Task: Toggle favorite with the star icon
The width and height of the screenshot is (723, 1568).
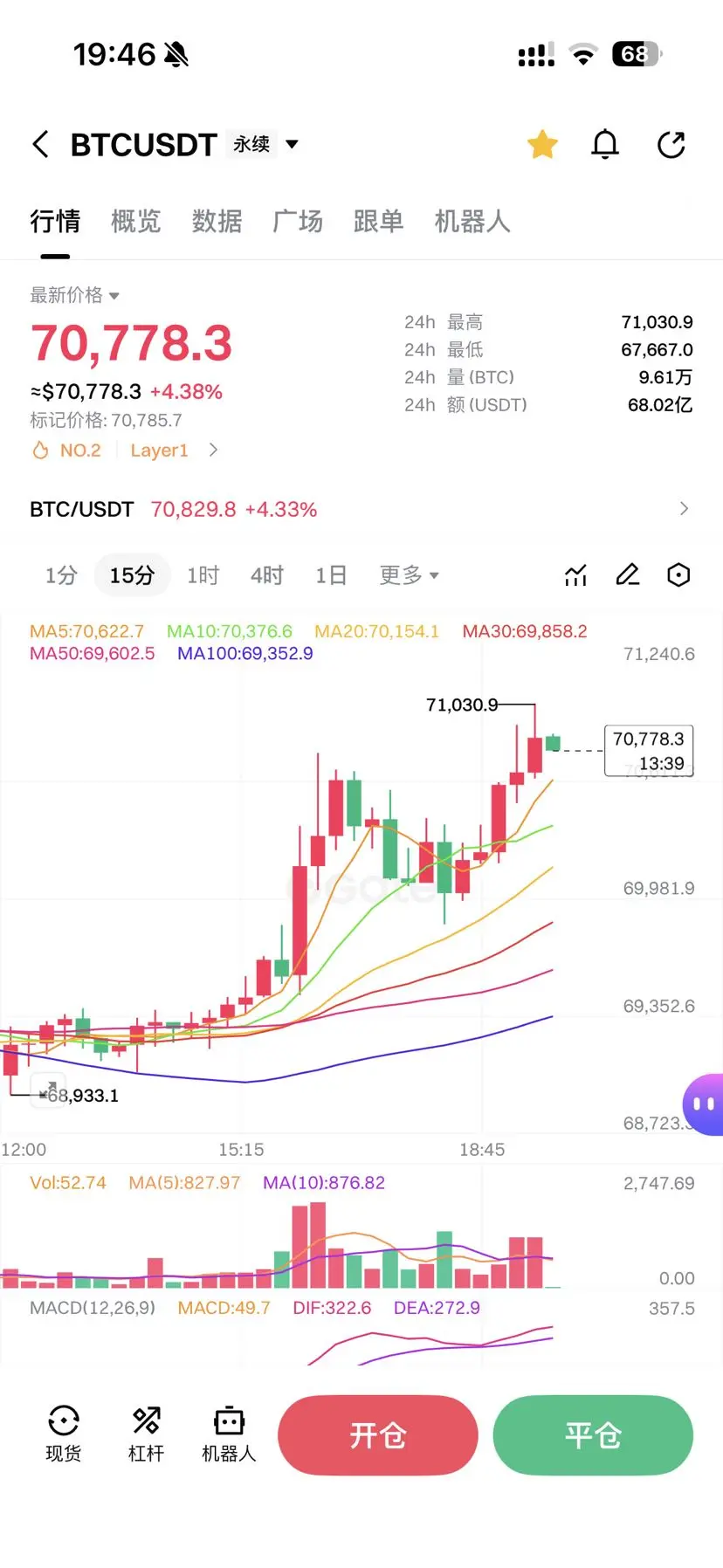Action: point(542,144)
